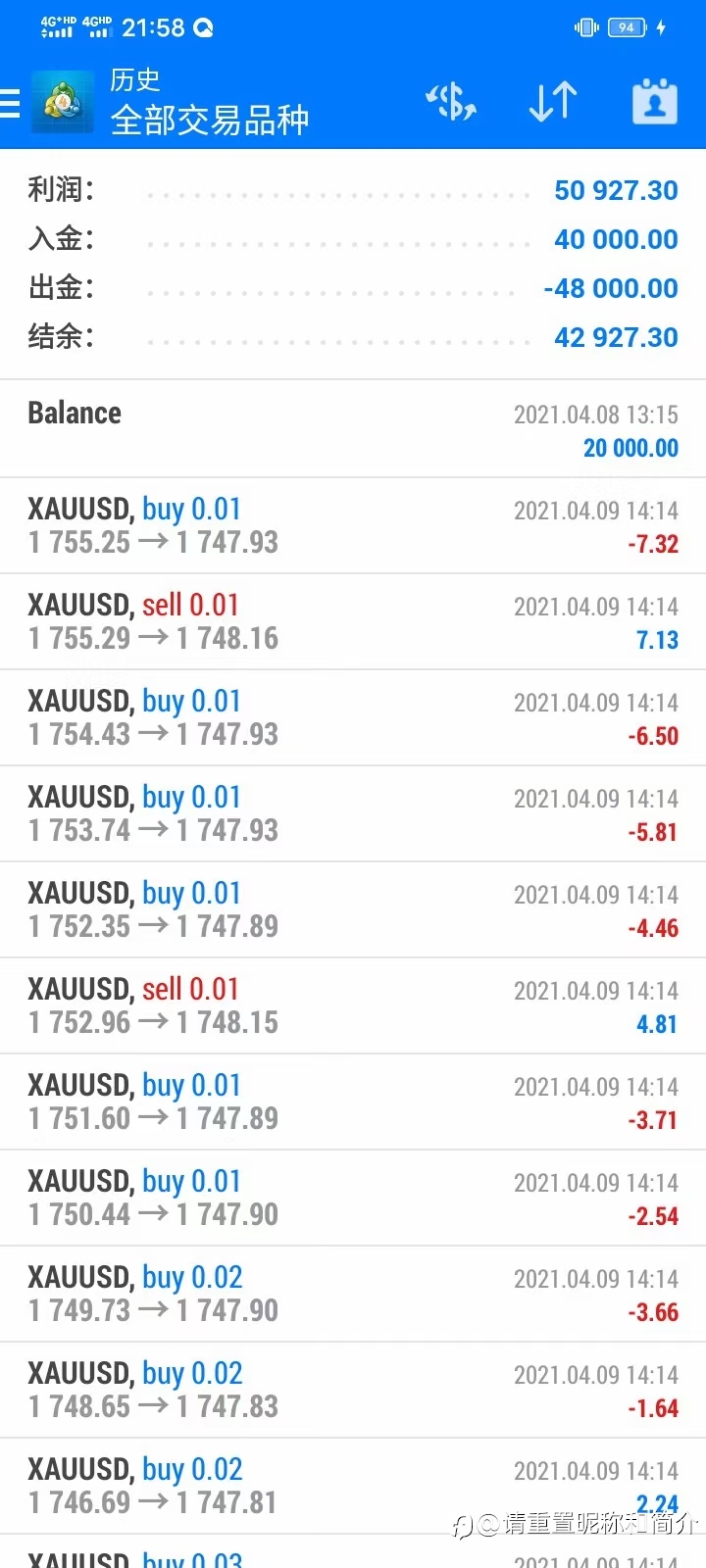Open the symbol filter currency icon

click(x=450, y=102)
